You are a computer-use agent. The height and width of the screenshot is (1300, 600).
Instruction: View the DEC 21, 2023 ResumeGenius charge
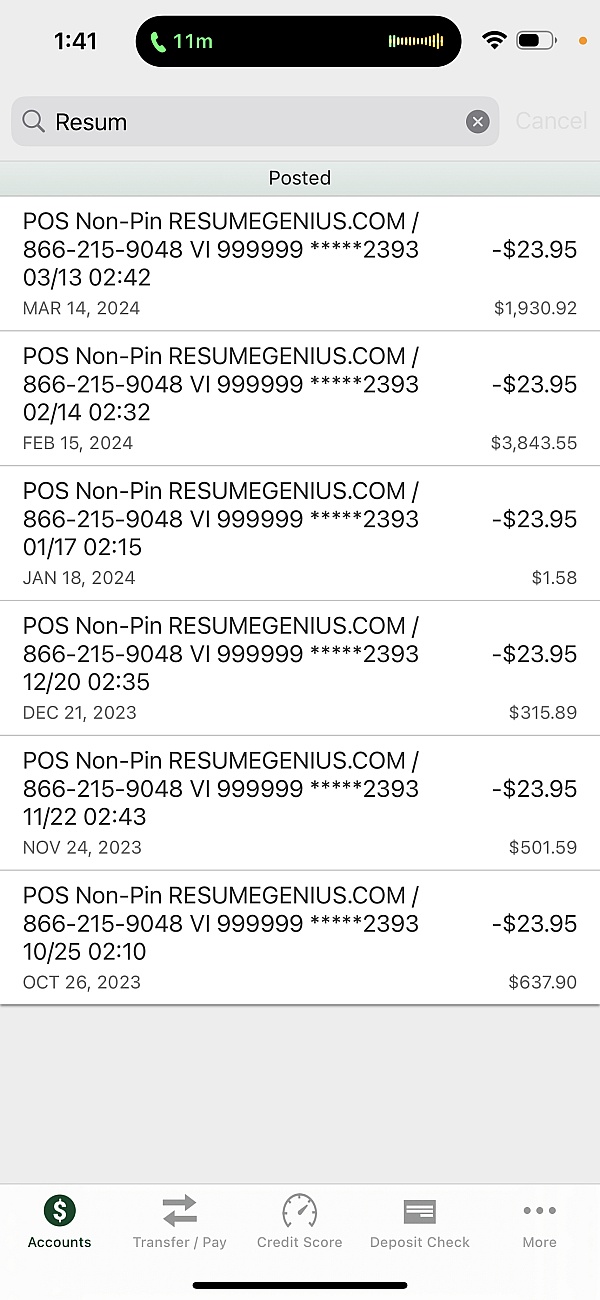tap(300, 668)
